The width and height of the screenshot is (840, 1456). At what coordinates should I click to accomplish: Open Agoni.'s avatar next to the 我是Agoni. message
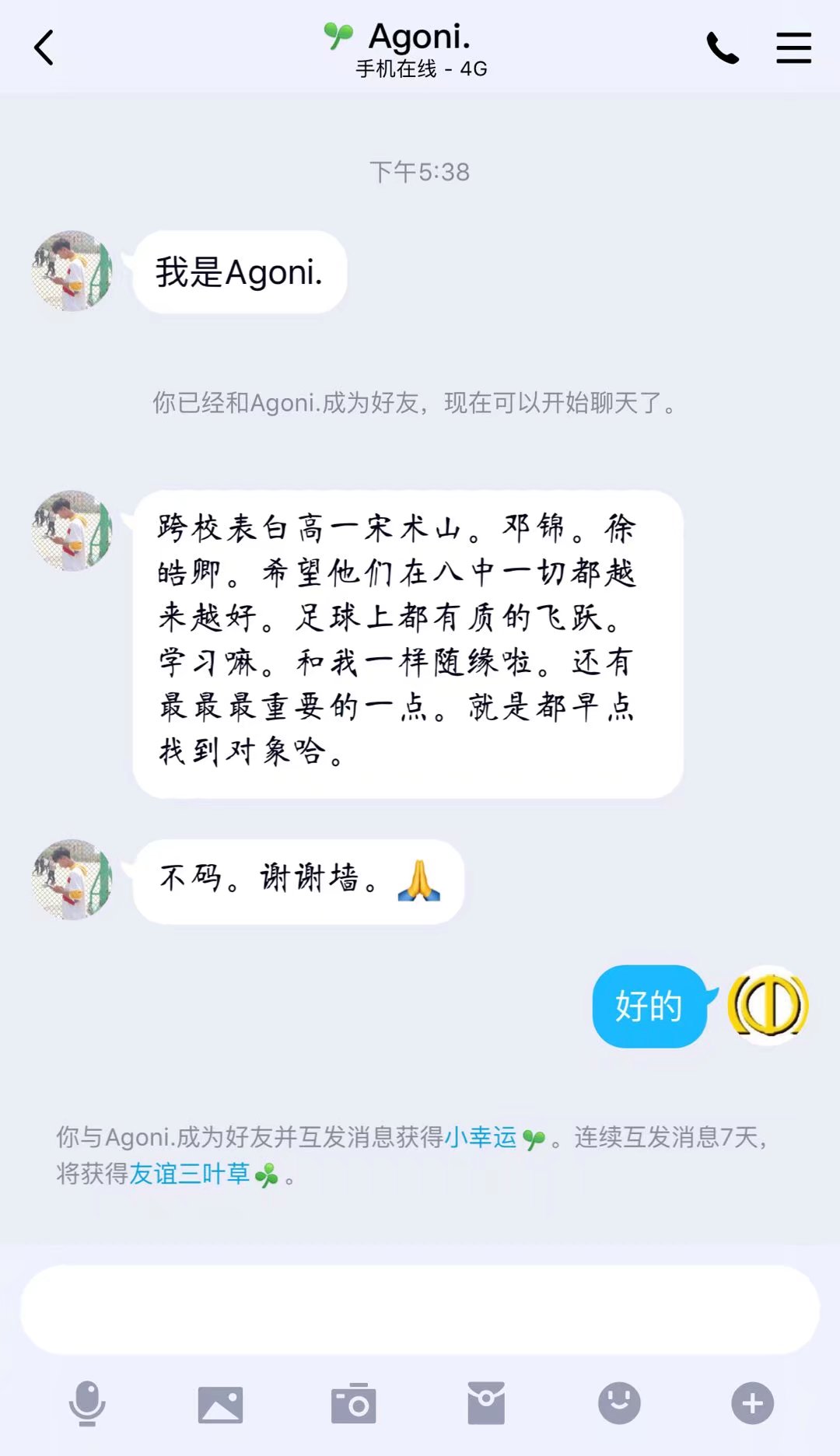[72, 271]
